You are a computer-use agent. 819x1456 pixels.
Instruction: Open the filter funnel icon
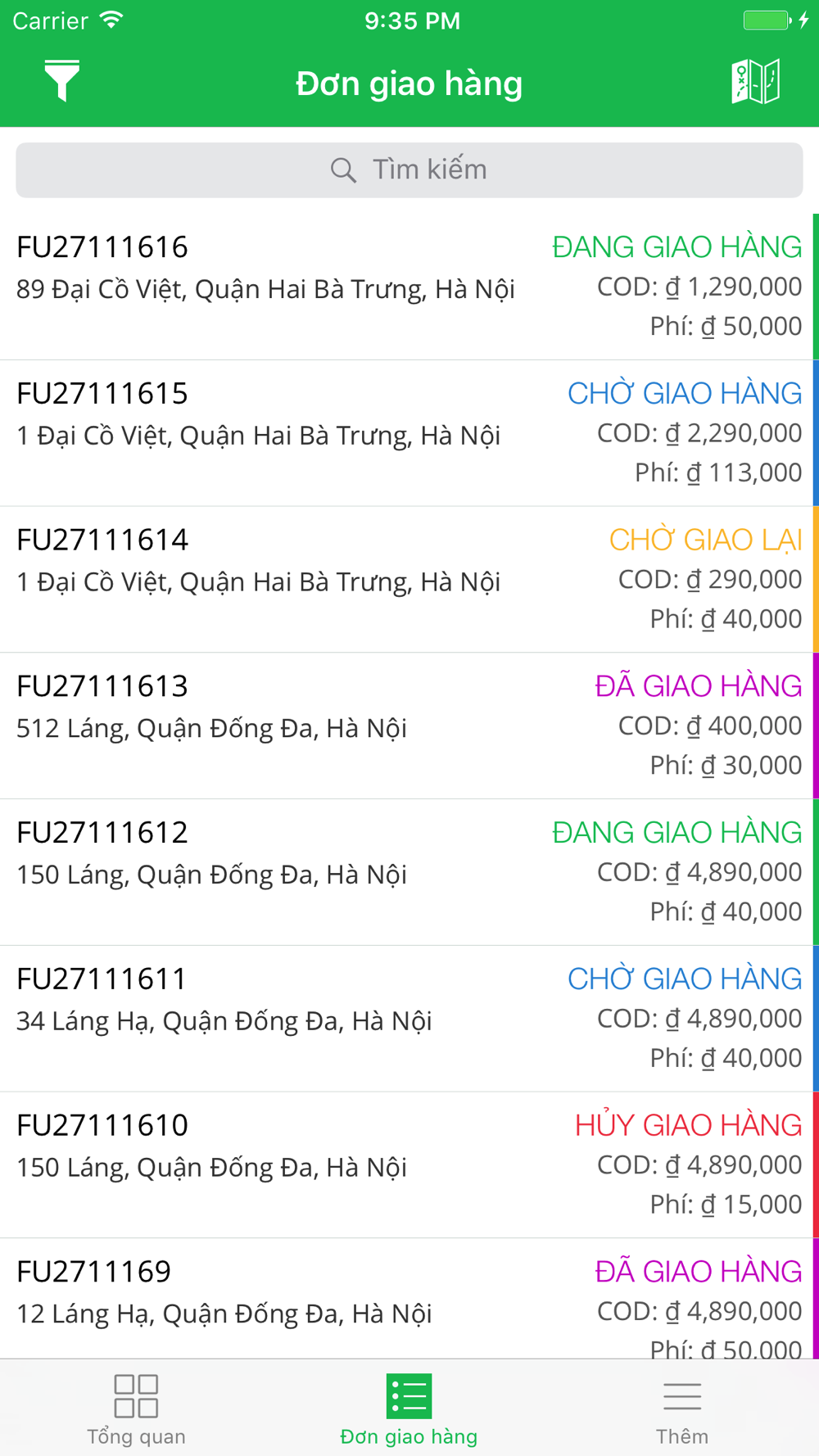click(61, 81)
